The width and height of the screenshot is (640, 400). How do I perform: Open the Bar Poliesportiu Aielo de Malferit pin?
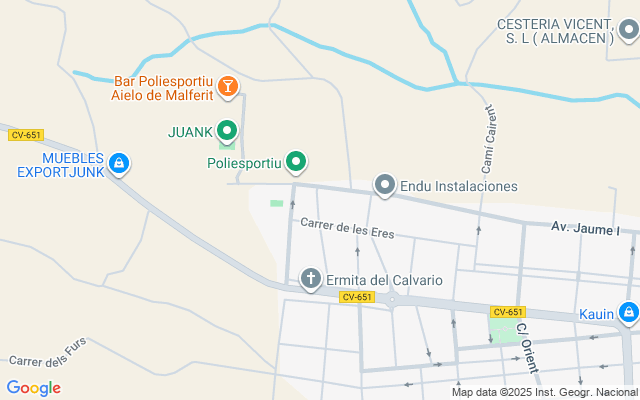pos(229,87)
